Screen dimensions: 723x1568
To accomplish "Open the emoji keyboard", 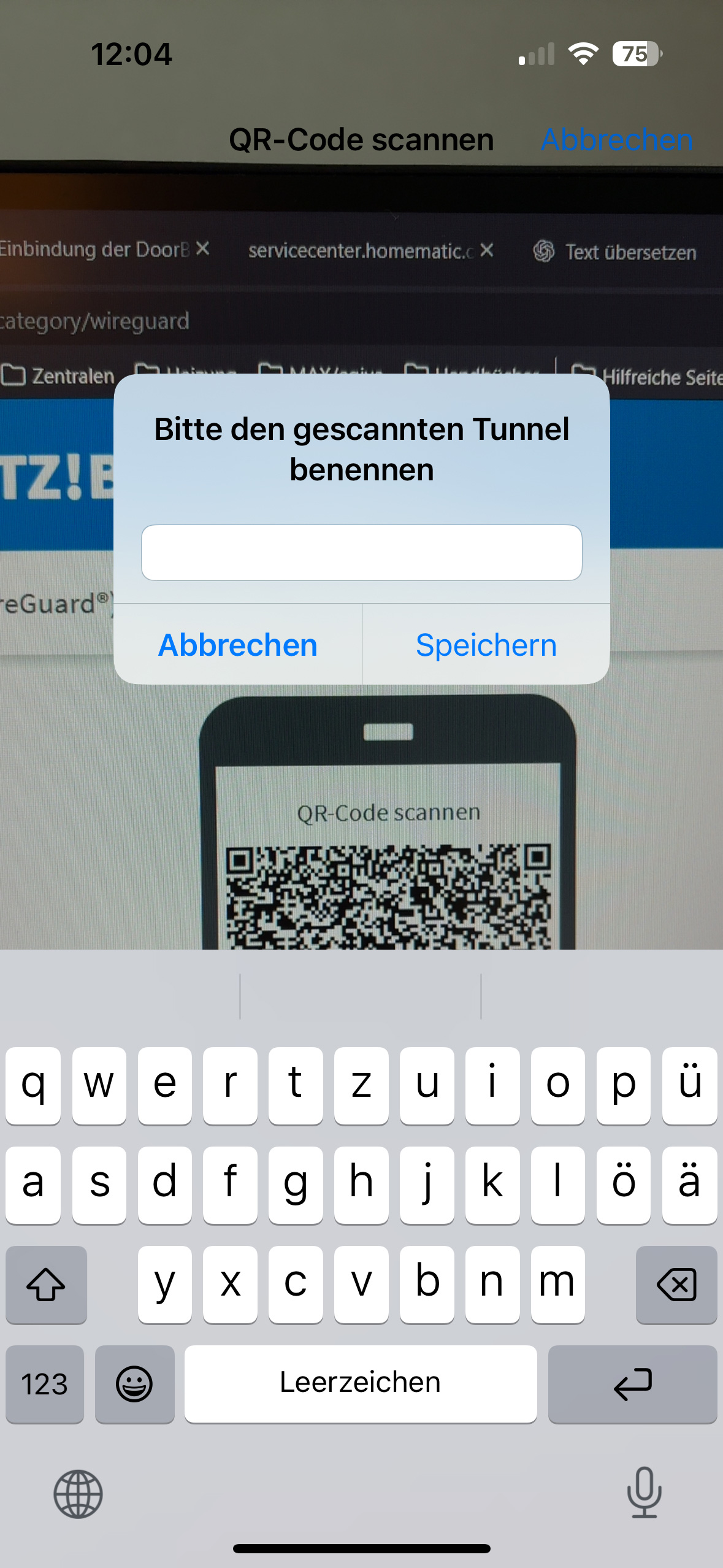I will (134, 1384).
